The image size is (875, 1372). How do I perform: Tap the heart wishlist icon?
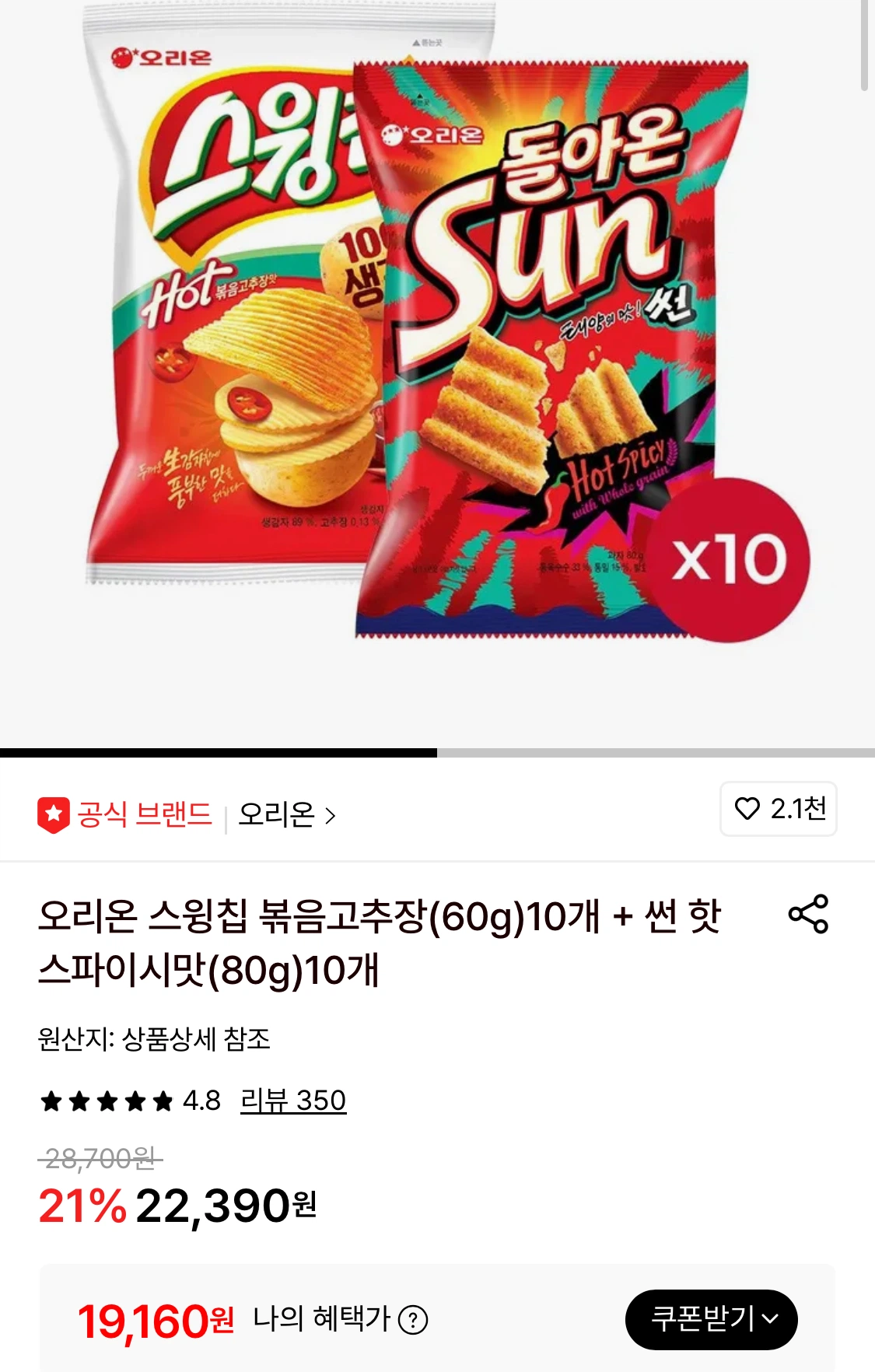coord(749,809)
